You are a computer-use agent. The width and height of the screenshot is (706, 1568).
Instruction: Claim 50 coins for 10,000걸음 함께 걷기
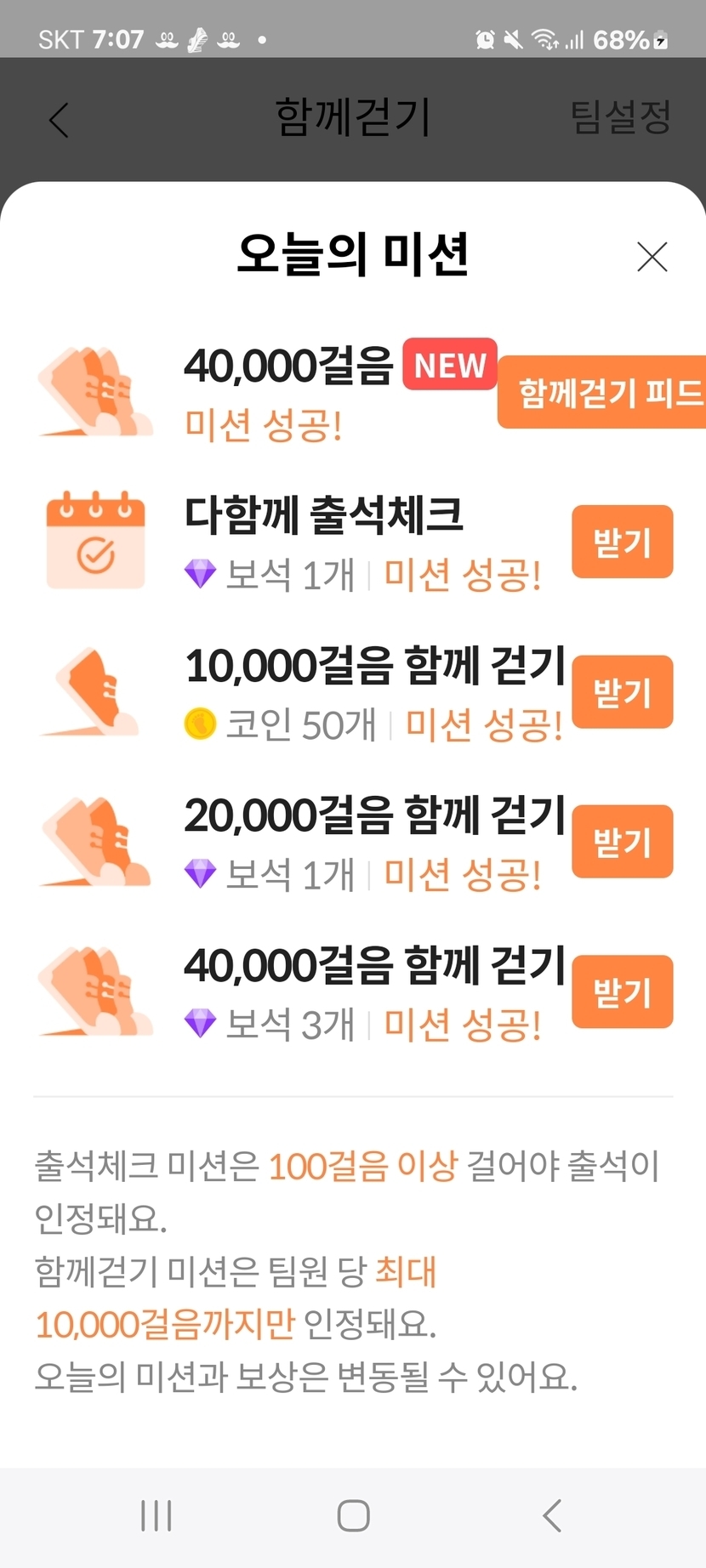click(622, 692)
